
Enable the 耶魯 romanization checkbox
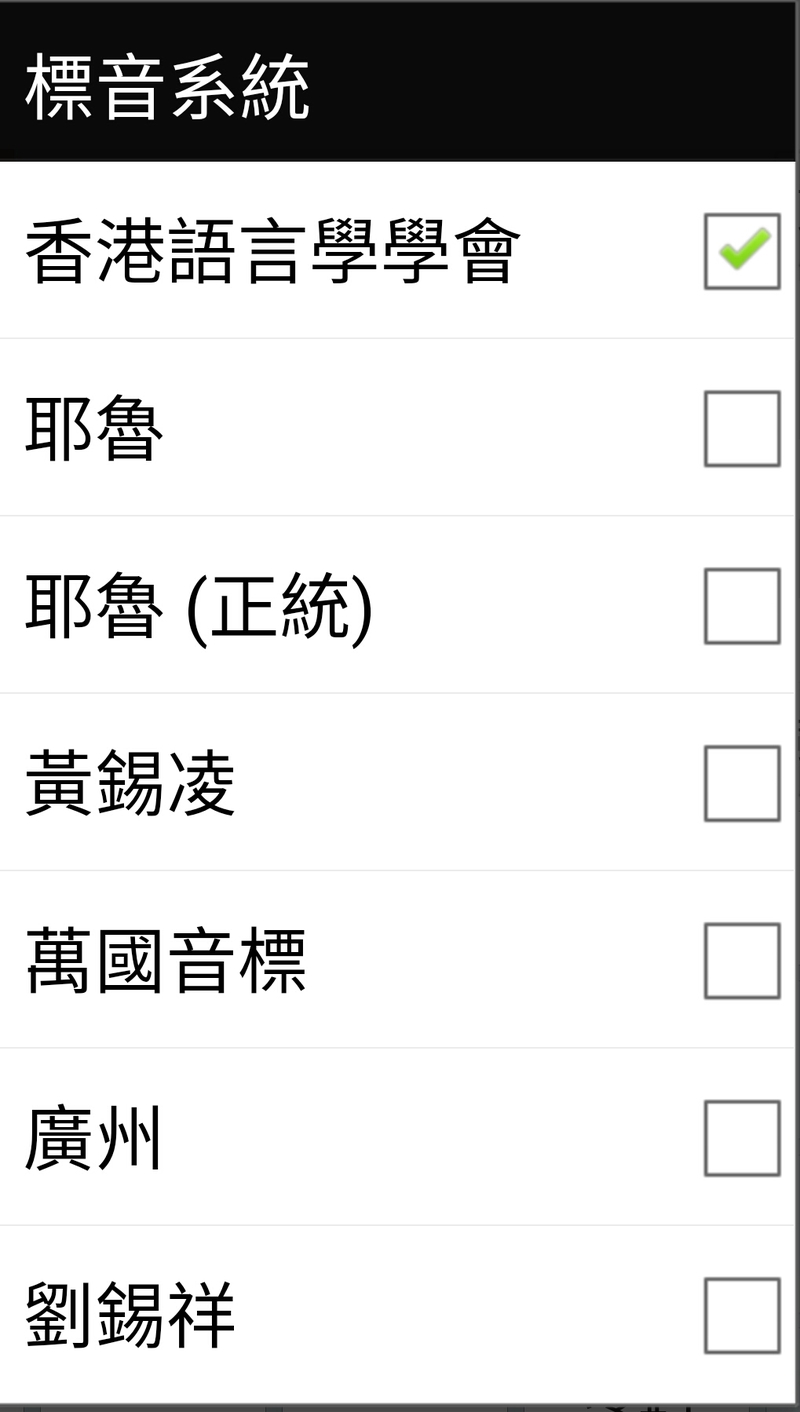tap(740, 430)
